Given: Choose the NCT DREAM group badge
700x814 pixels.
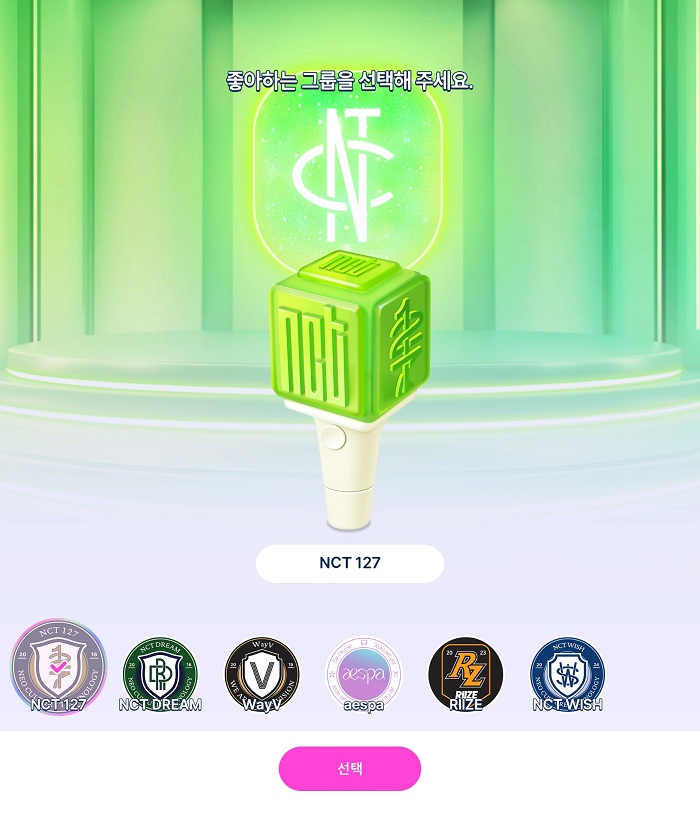Looking at the screenshot, I should [160, 673].
